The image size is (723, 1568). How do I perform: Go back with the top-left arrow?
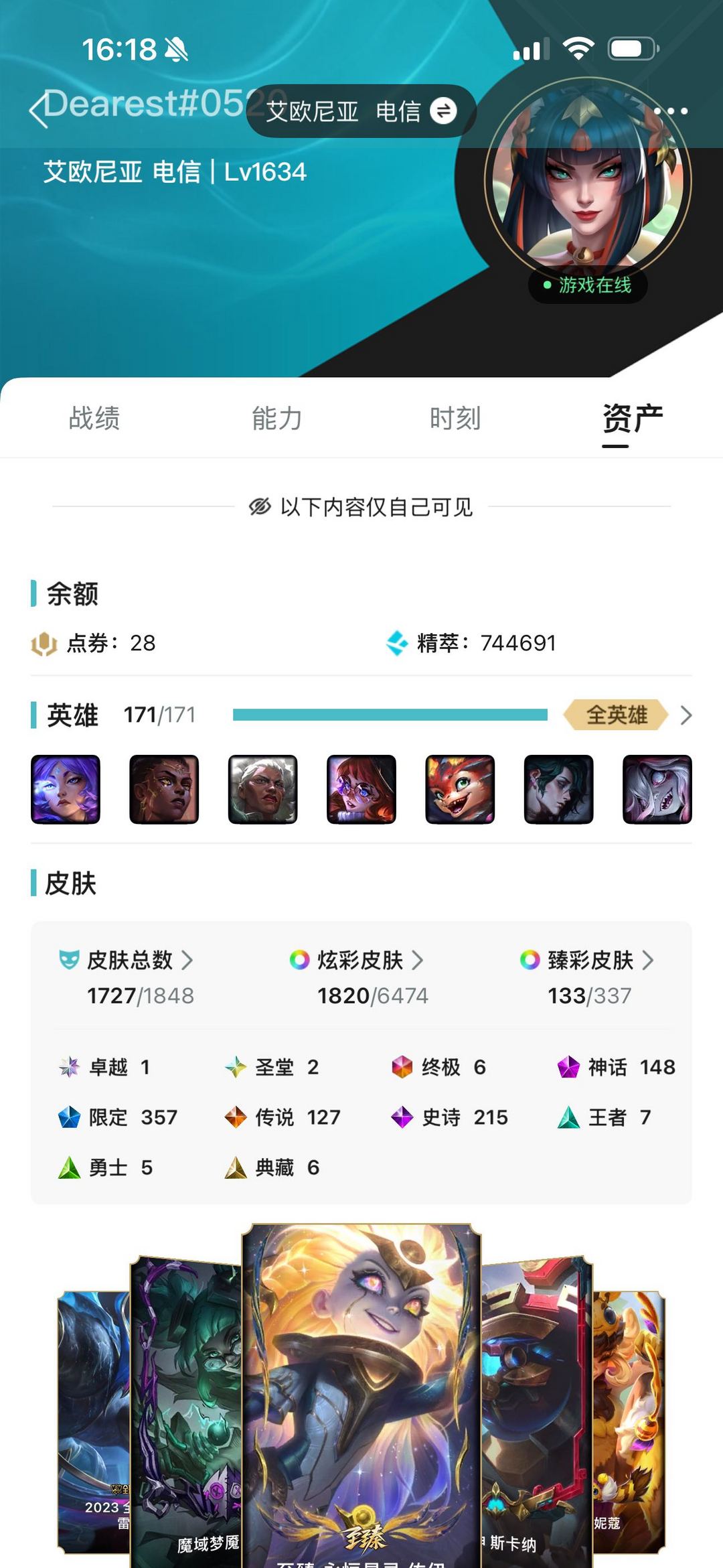point(39,109)
